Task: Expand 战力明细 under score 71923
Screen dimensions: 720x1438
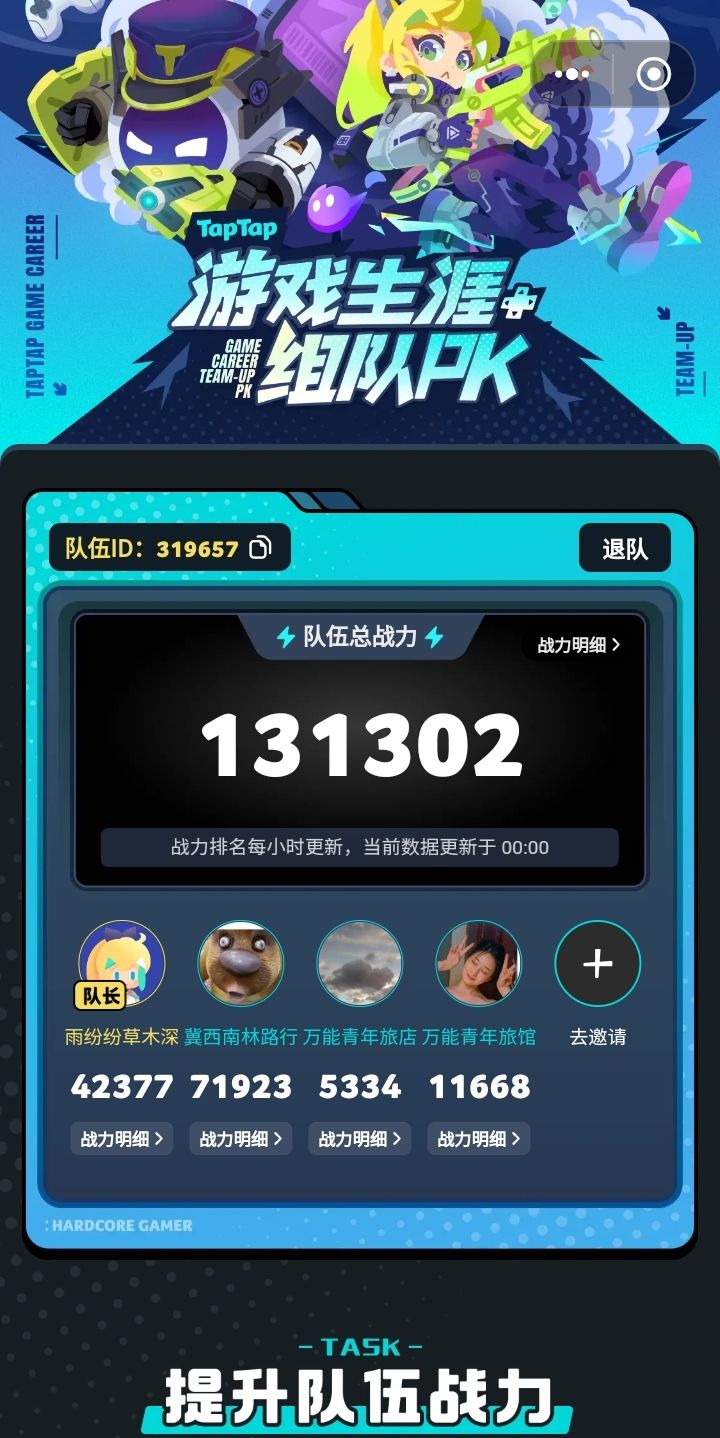Action: 240,1139
